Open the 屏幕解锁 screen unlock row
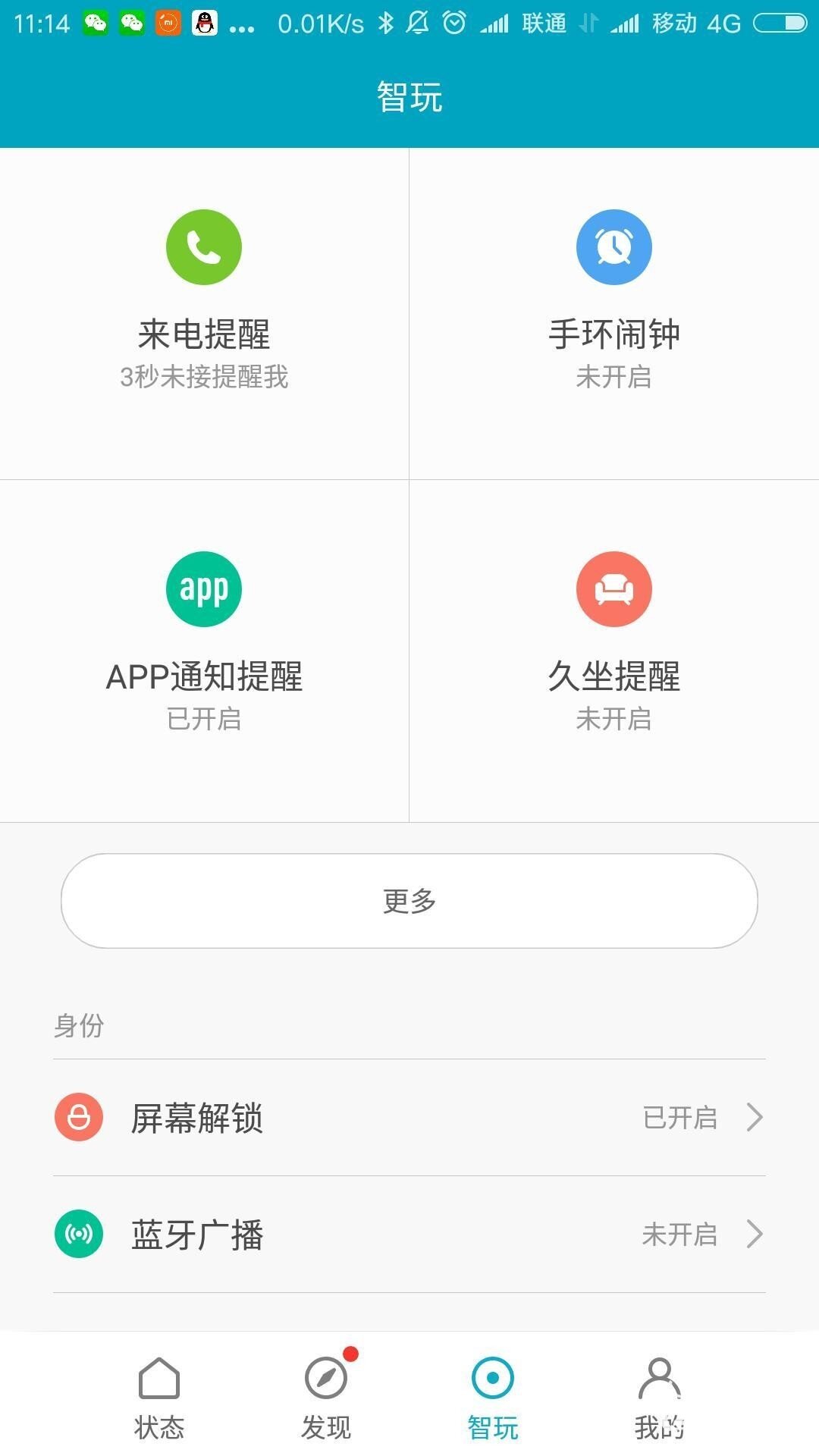The width and height of the screenshot is (819, 1456). 409,1118
